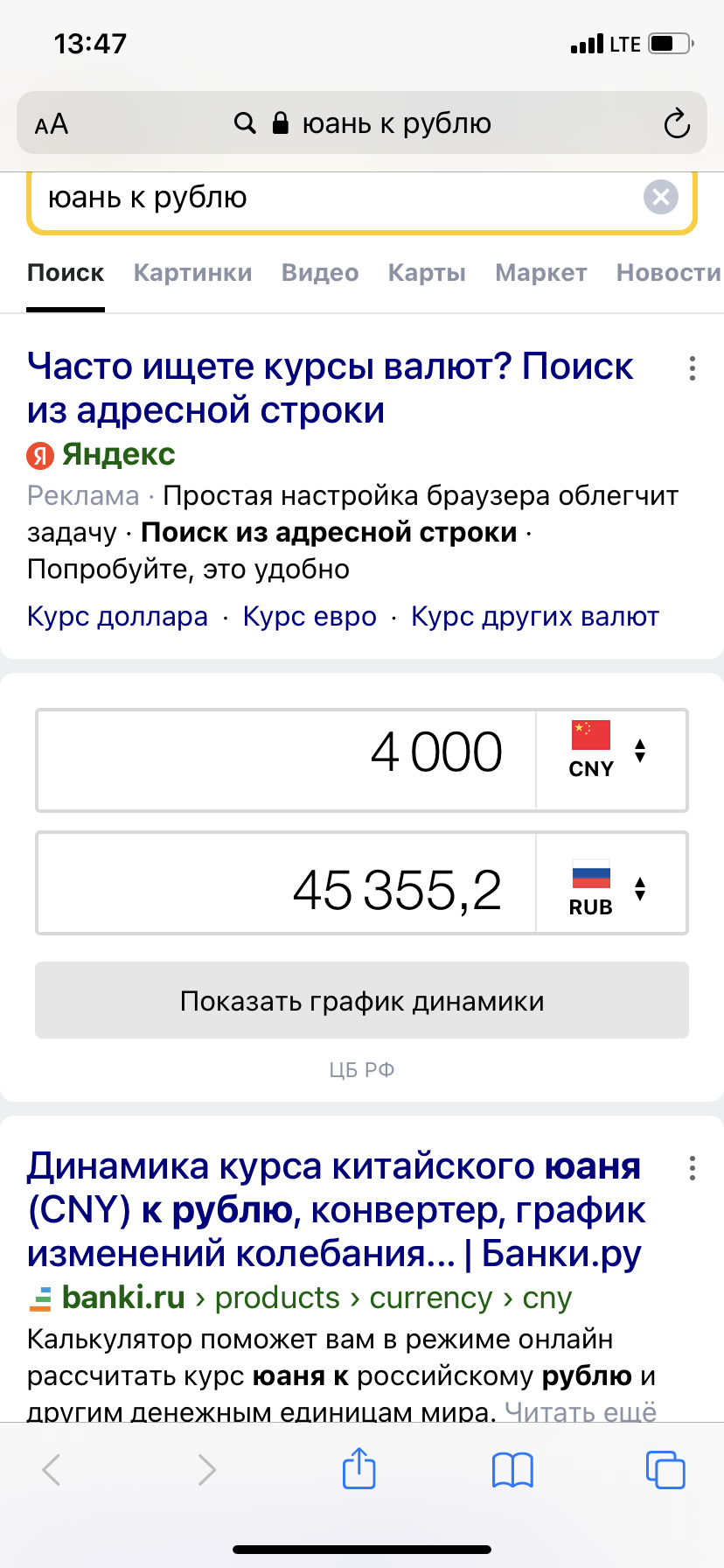Open Safari bookmarks
The height and width of the screenshot is (1568, 724).
[x=512, y=1469]
